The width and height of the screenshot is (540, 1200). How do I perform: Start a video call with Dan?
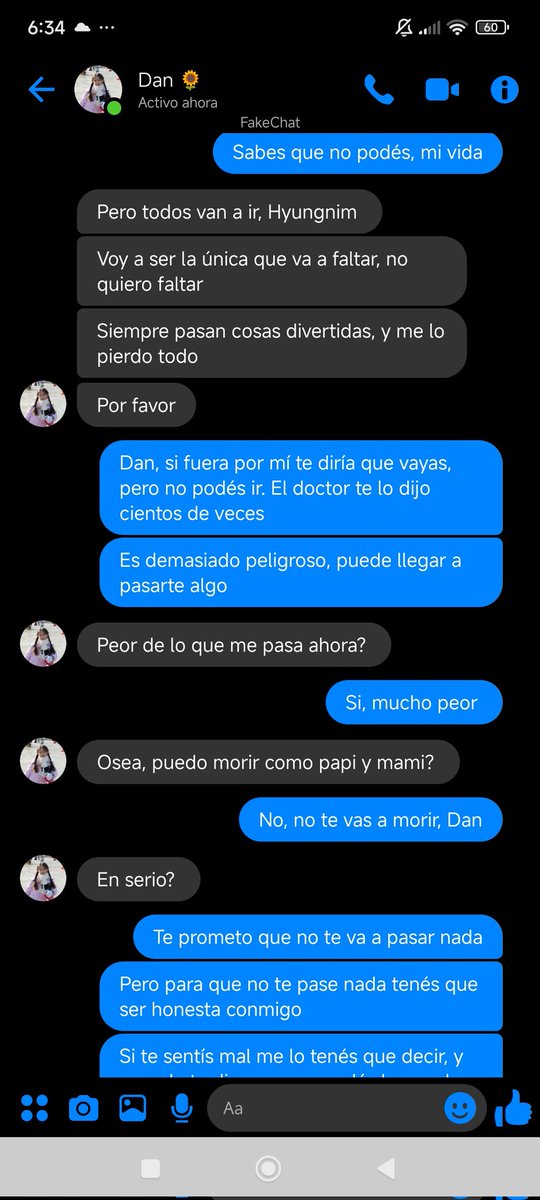(442, 90)
